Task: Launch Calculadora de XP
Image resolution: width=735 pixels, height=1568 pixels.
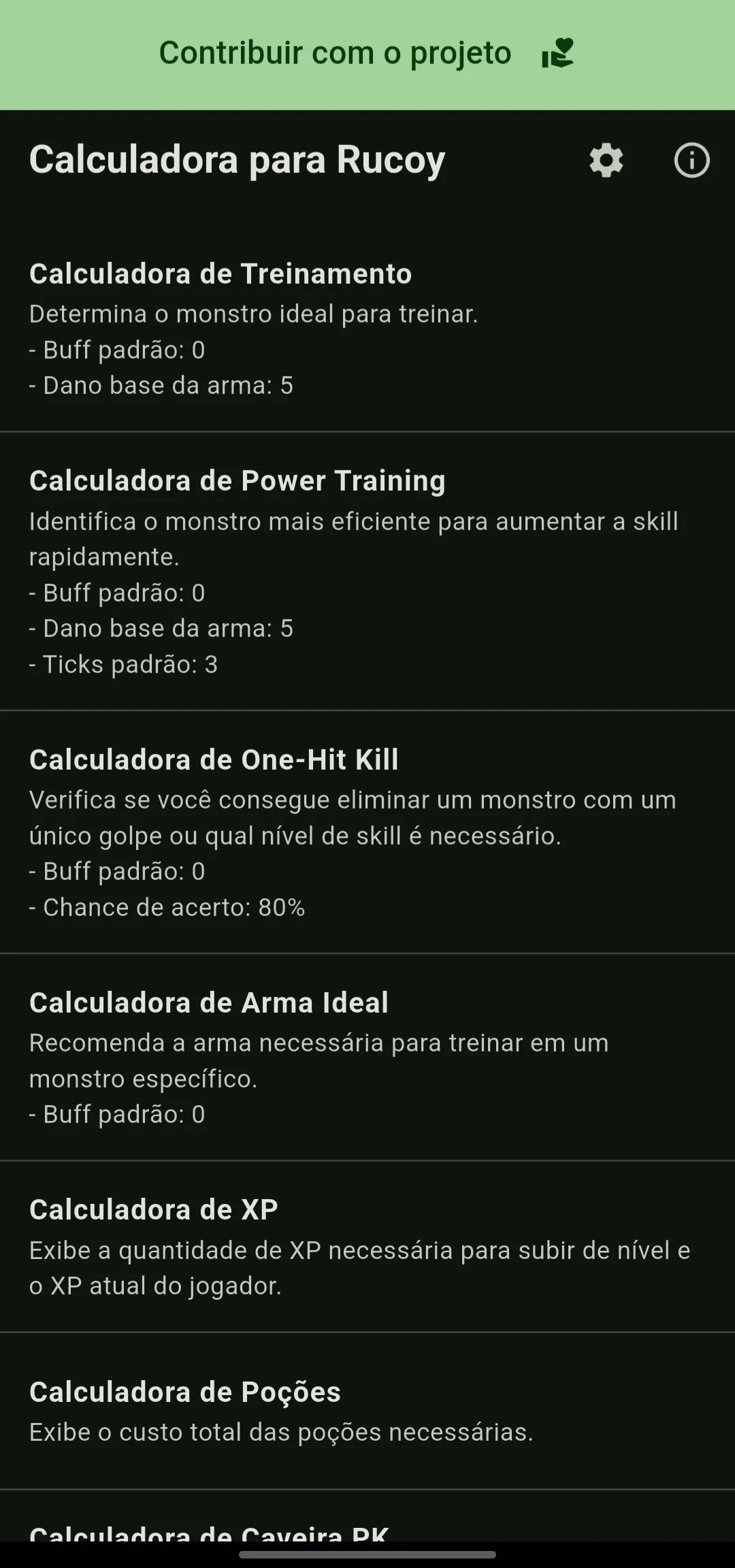Action: point(367,1246)
